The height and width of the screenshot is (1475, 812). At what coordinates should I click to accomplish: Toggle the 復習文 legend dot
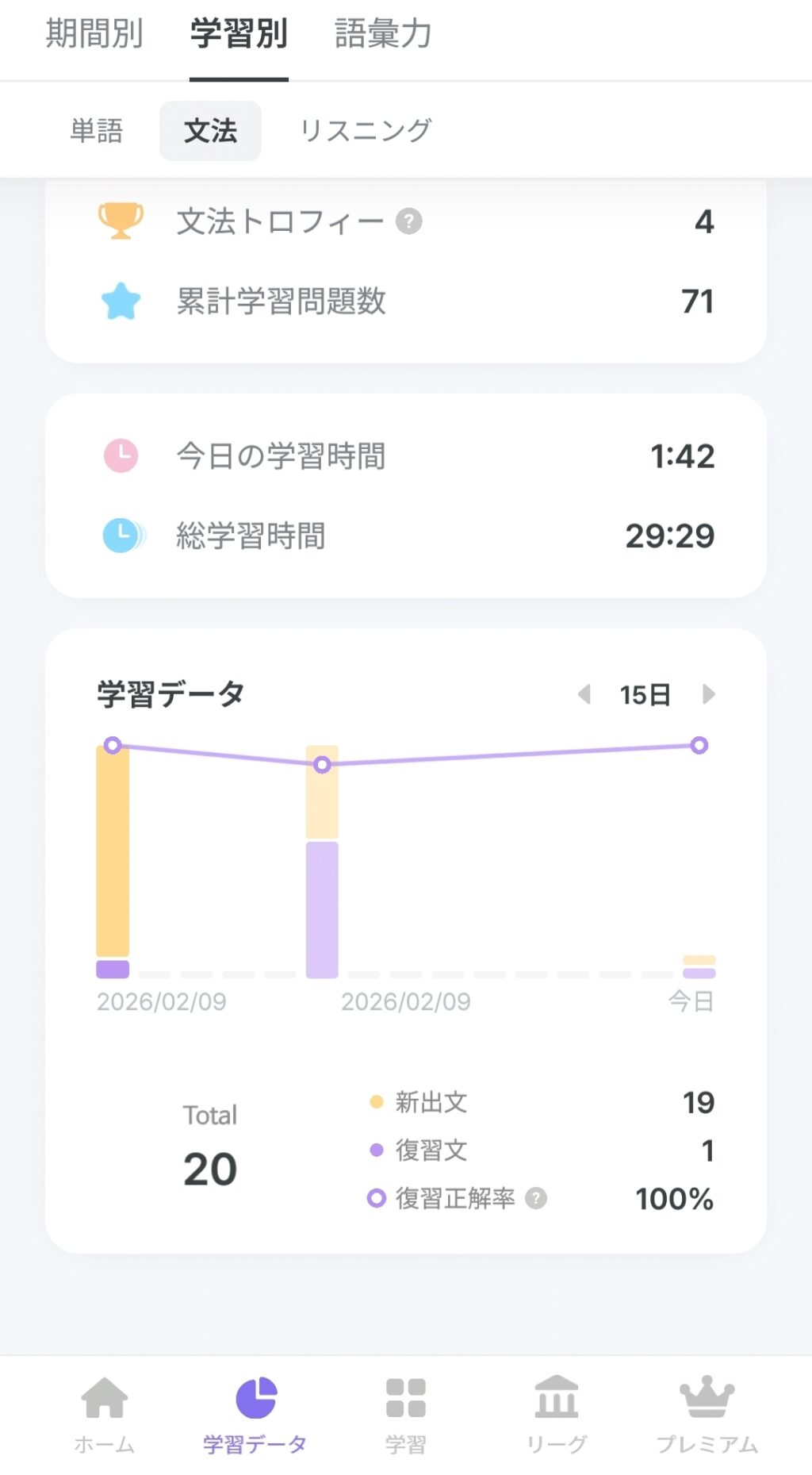tap(375, 1150)
